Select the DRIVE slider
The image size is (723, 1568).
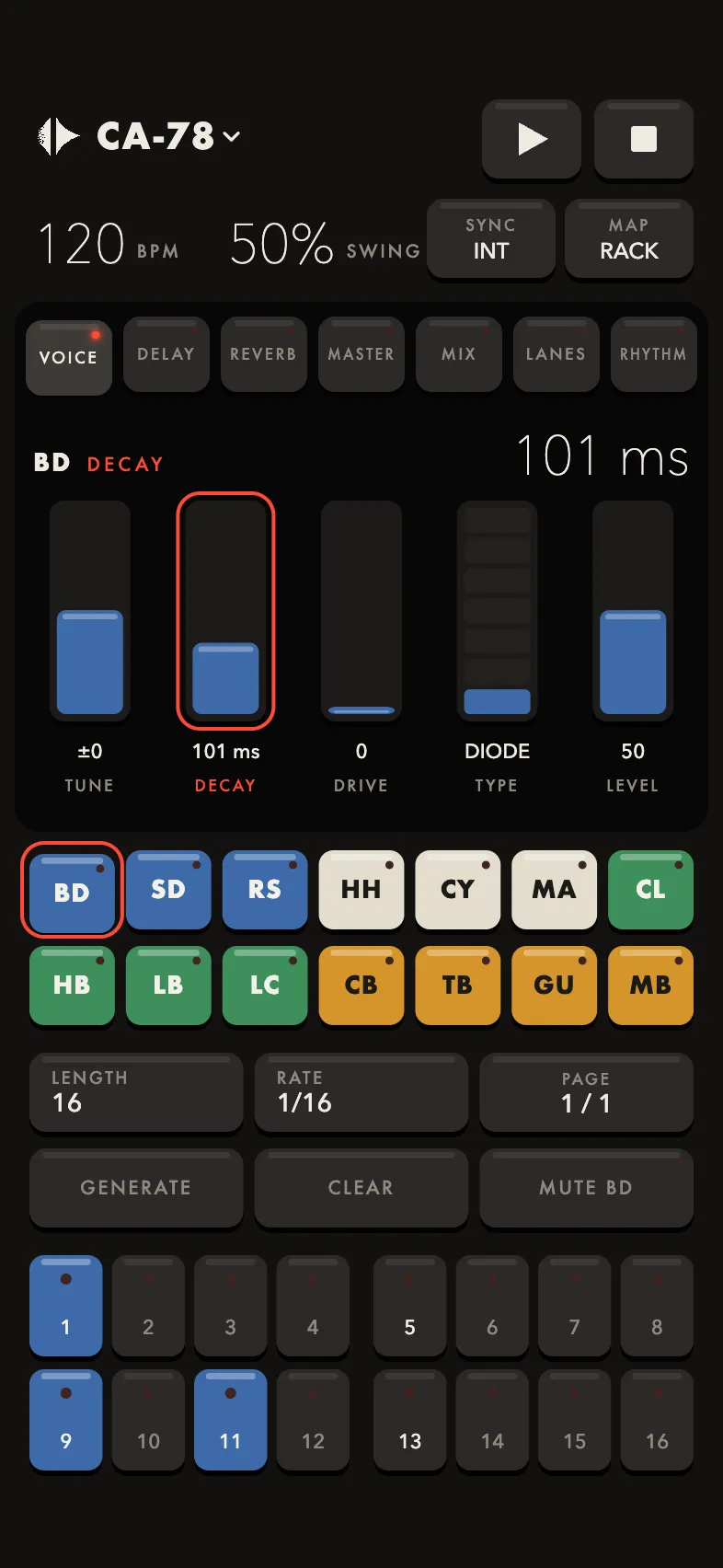click(x=361, y=610)
